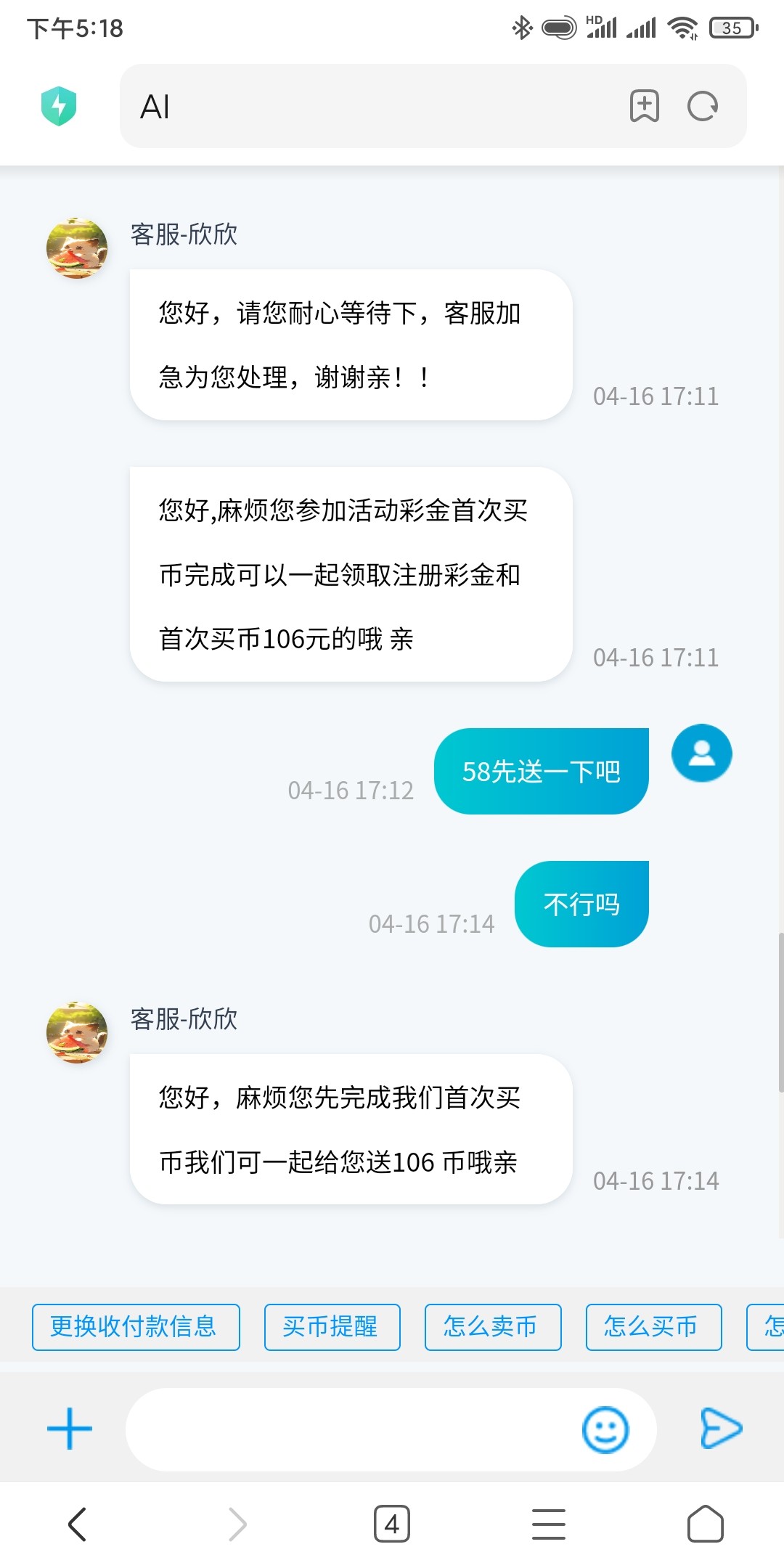The height and width of the screenshot is (1568, 784).
Task: Tap the browser security shield icon
Action: click(x=59, y=106)
